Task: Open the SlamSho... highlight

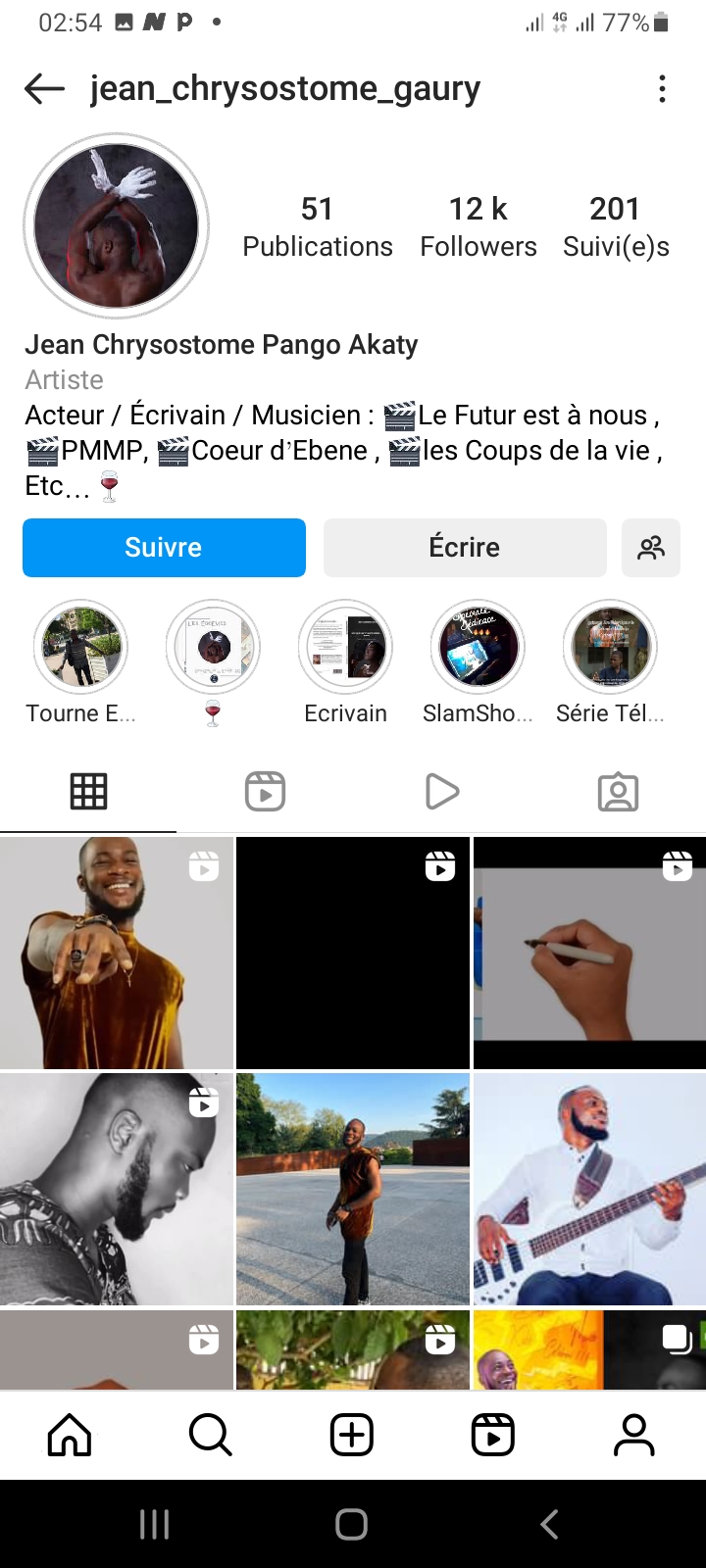Action: pyautogui.click(x=478, y=648)
